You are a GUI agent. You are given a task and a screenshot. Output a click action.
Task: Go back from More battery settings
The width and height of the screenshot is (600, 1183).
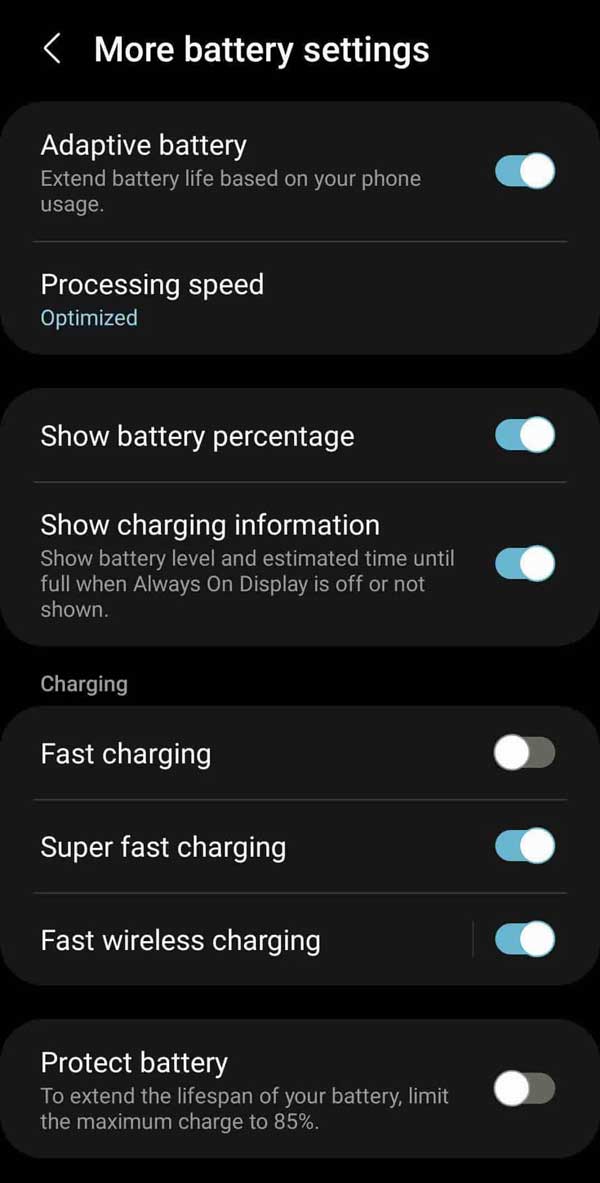pos(52,50)
